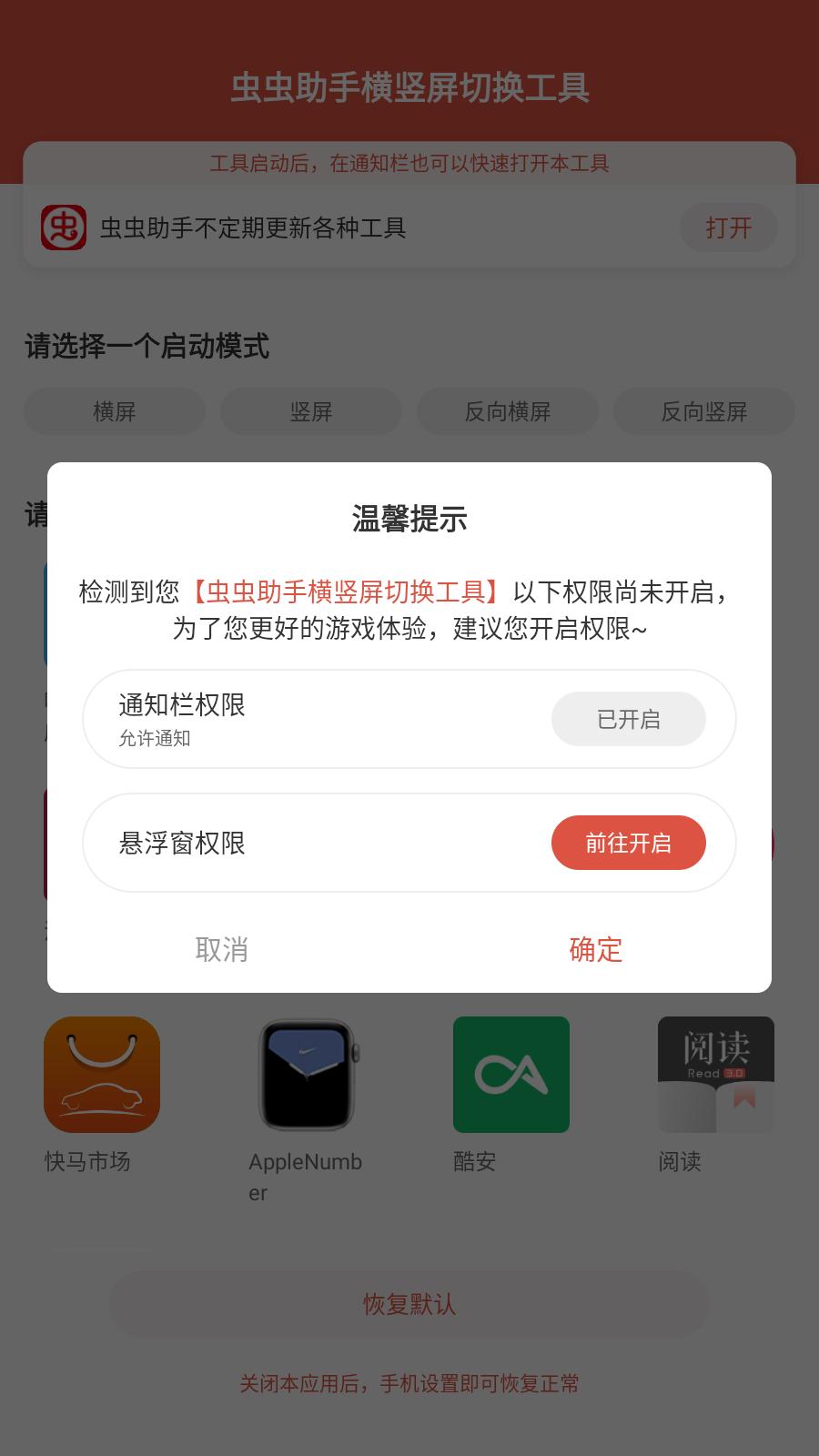Confirm the dialog with 确定
The width and height of the screenshot is (819, 1456).
596,950
